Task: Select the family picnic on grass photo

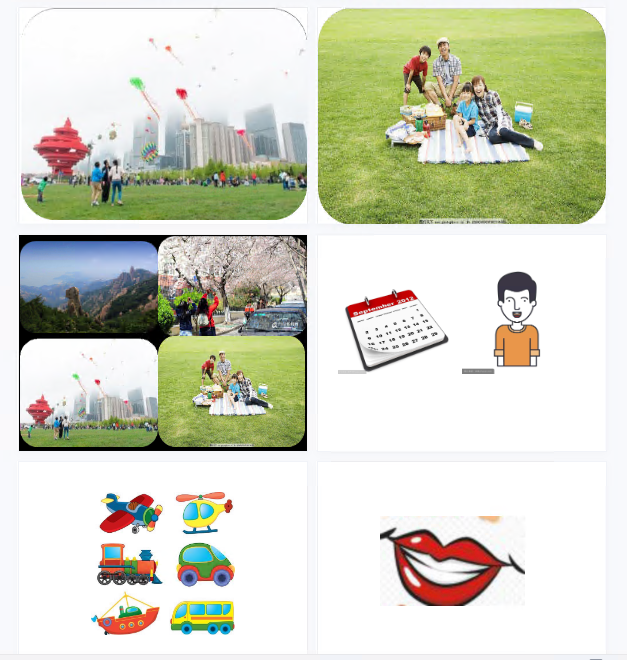Action: click(x=461, y=115)
